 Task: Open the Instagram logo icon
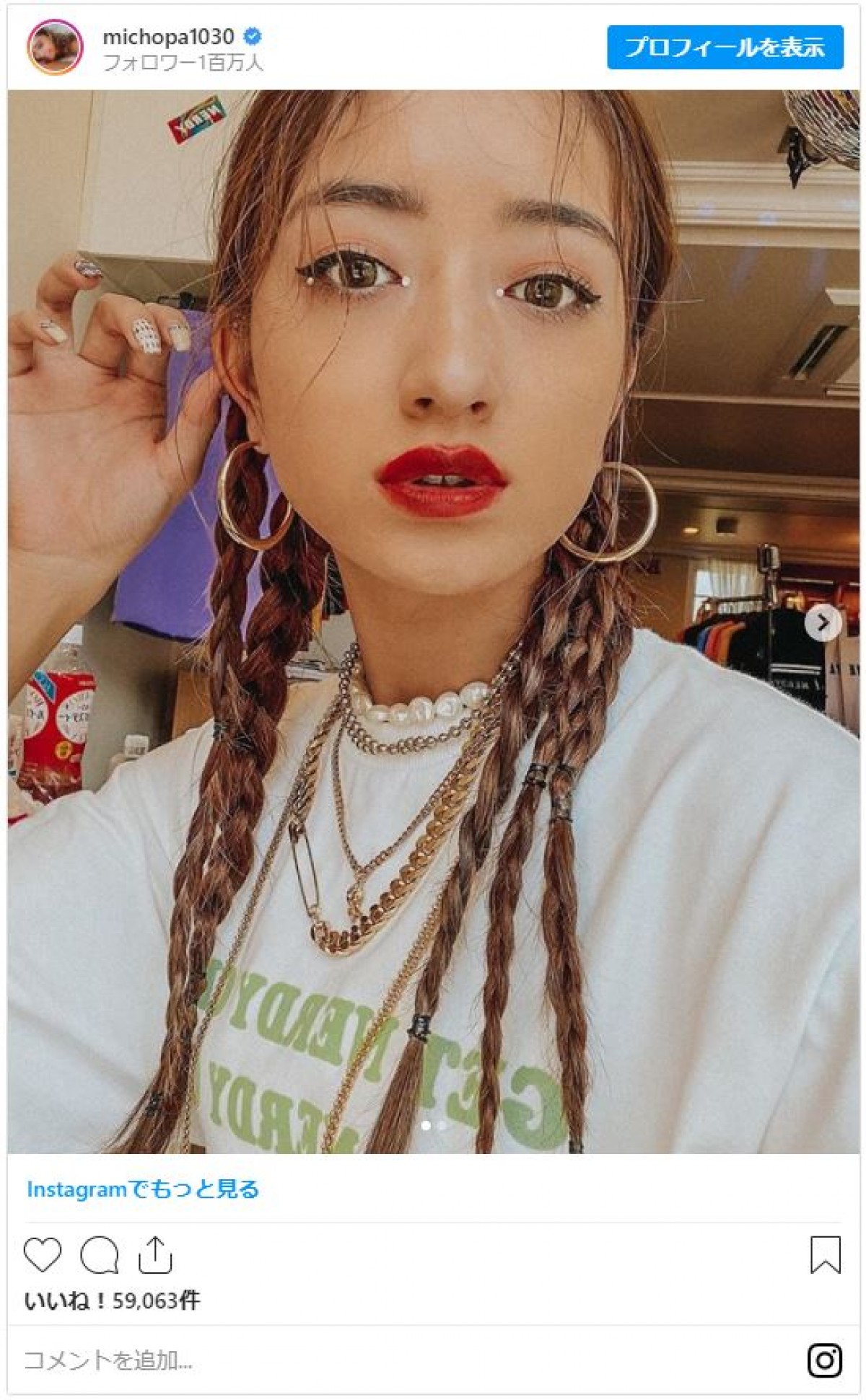[x=825, y=1360]
